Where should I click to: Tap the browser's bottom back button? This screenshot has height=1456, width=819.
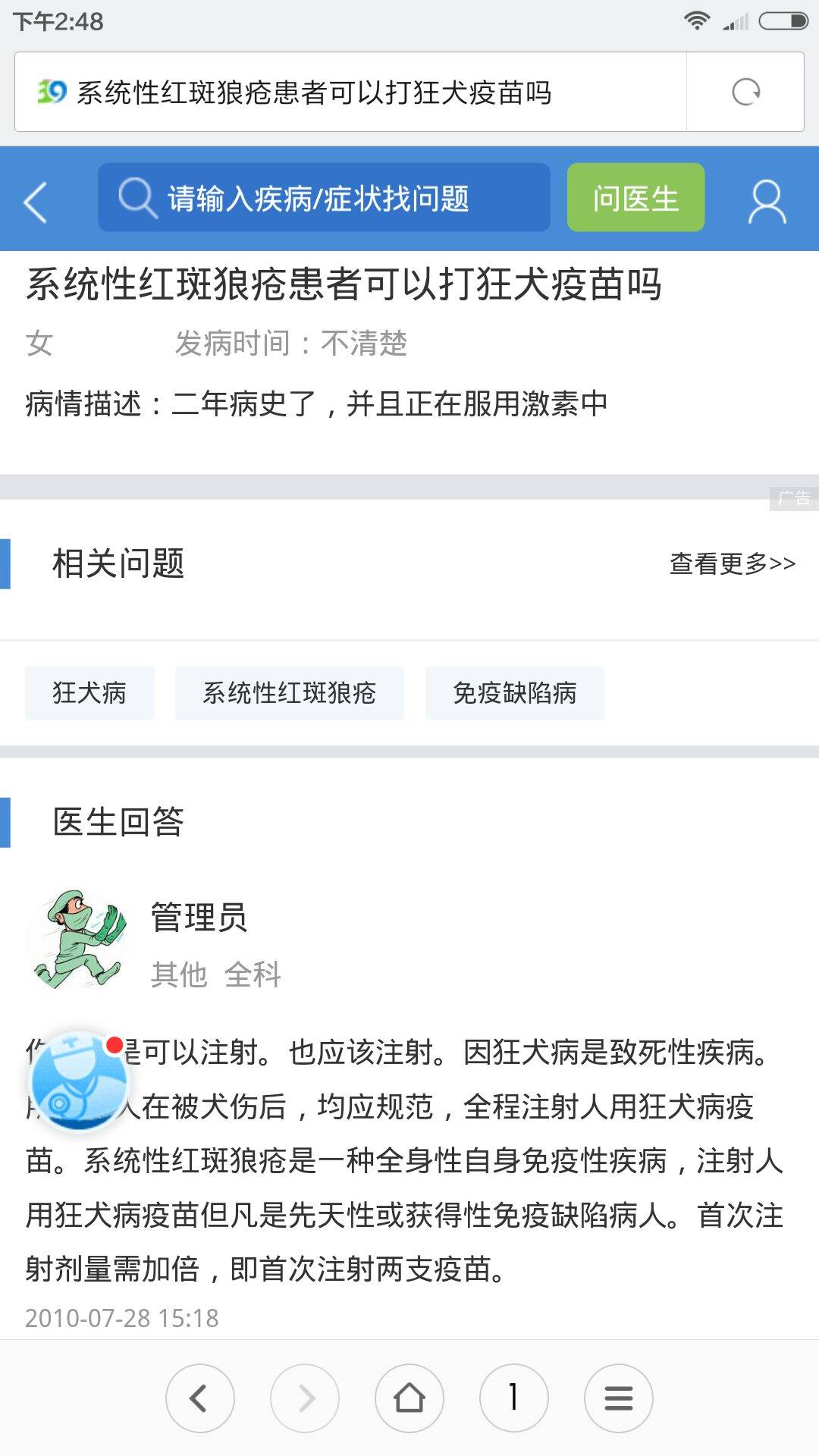point(199,1398)
